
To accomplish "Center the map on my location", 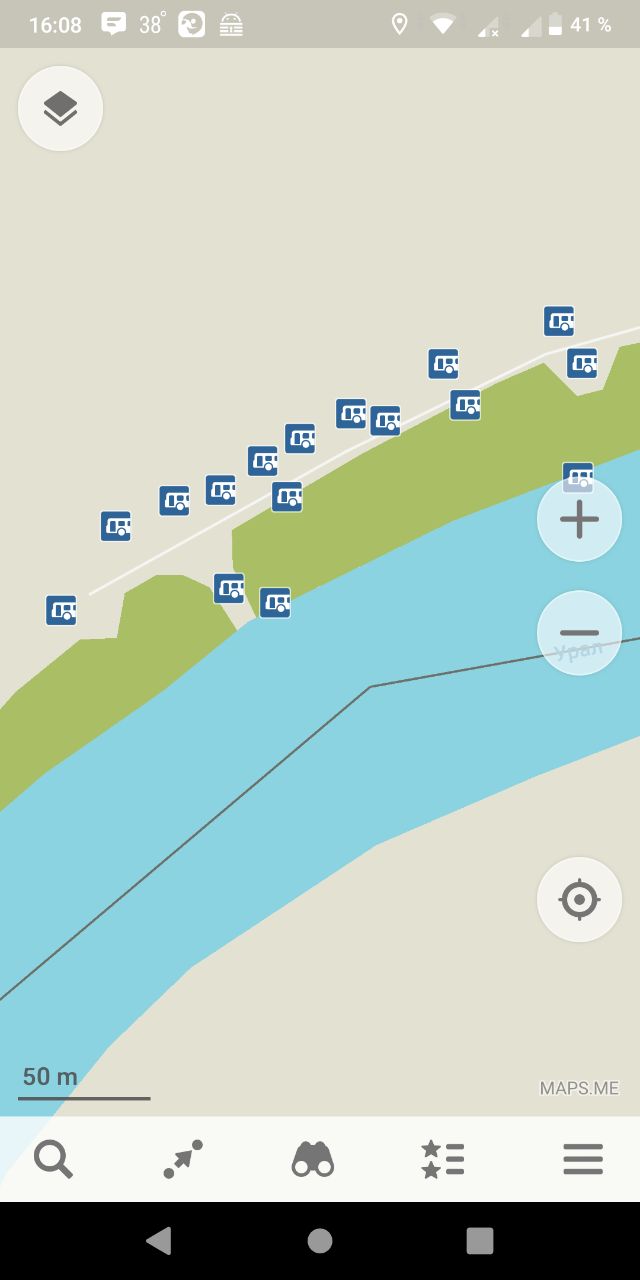I will [579, 899].
